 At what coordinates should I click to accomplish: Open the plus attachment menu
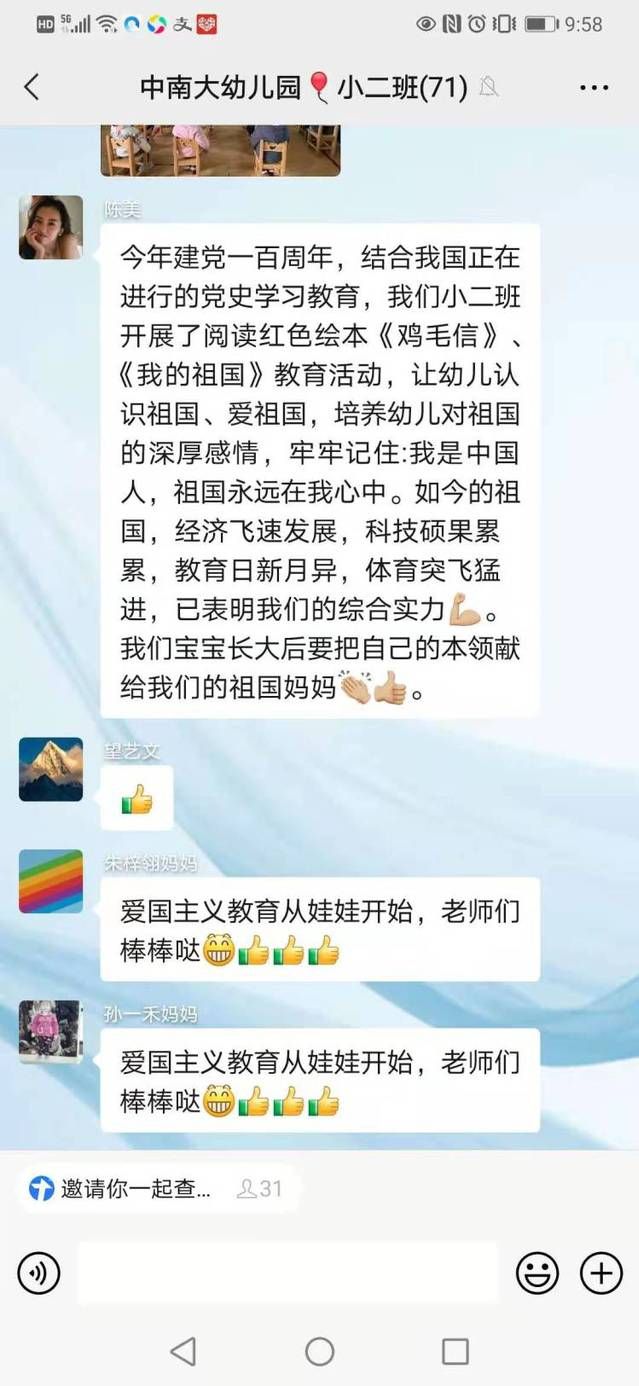(x=601, y=1273)
